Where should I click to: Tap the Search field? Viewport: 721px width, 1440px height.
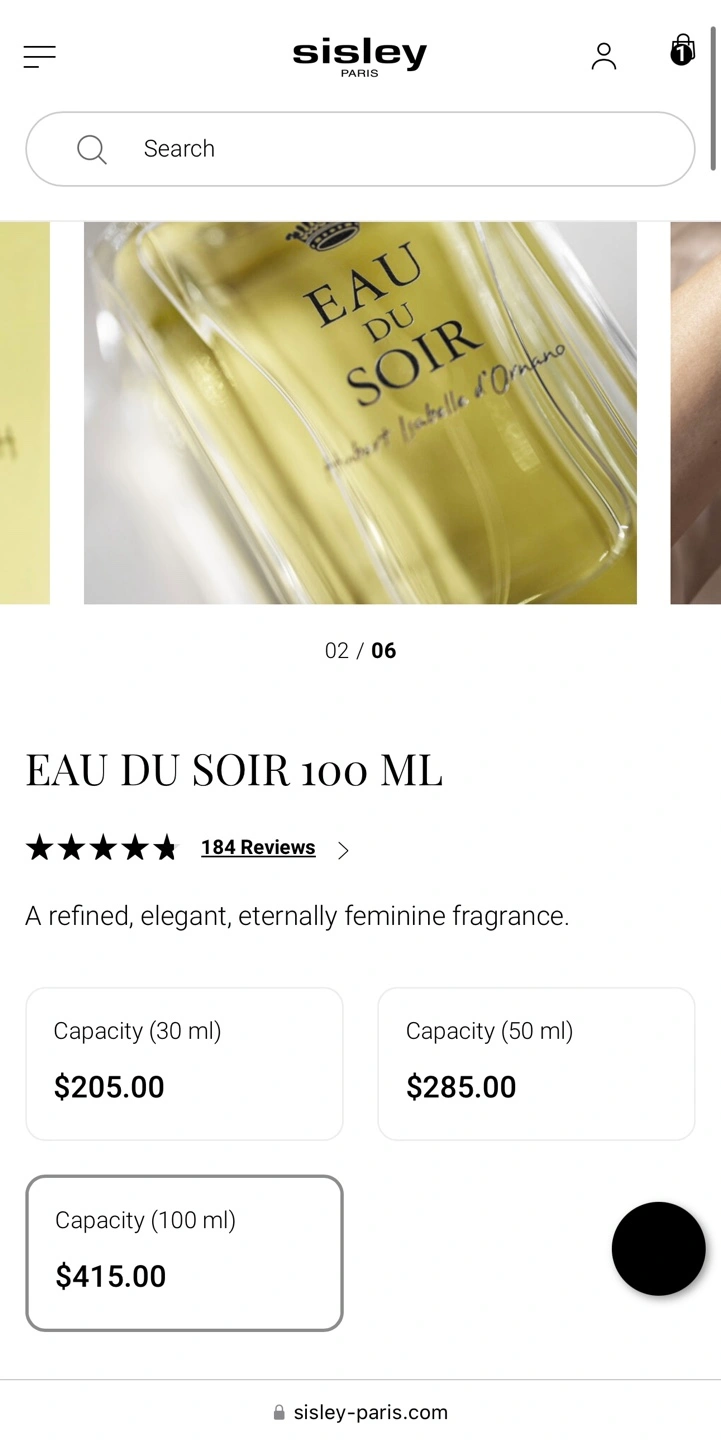point(360,149)
